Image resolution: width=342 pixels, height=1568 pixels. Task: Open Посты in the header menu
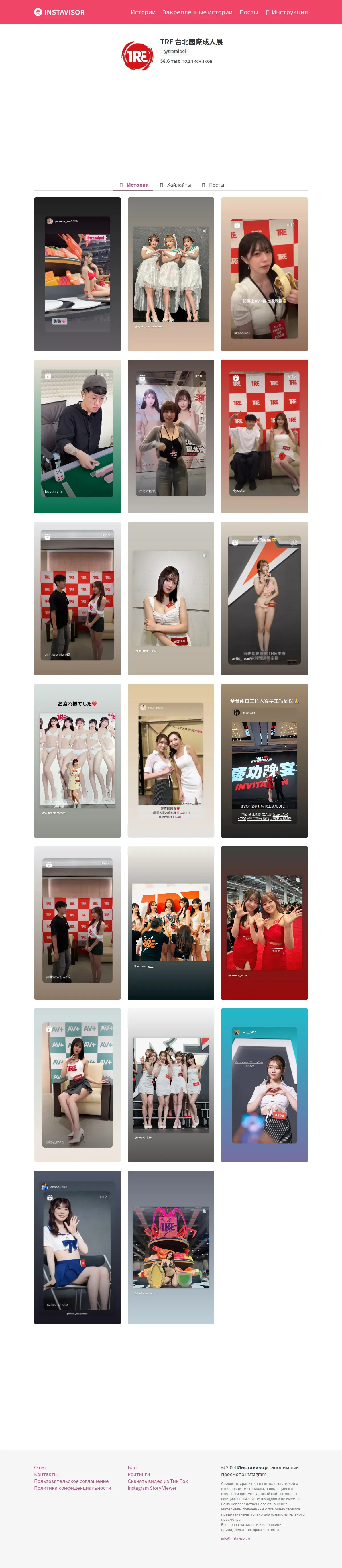[x=248, y=12]
